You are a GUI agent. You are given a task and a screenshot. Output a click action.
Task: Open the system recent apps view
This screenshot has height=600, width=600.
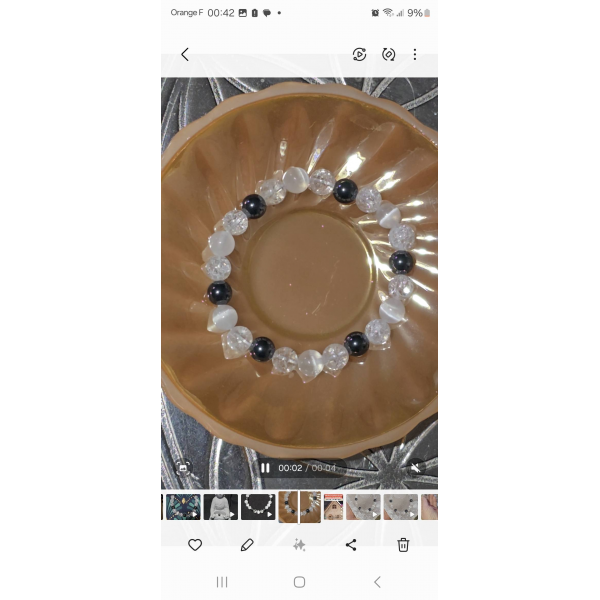[x=222, y=582]
